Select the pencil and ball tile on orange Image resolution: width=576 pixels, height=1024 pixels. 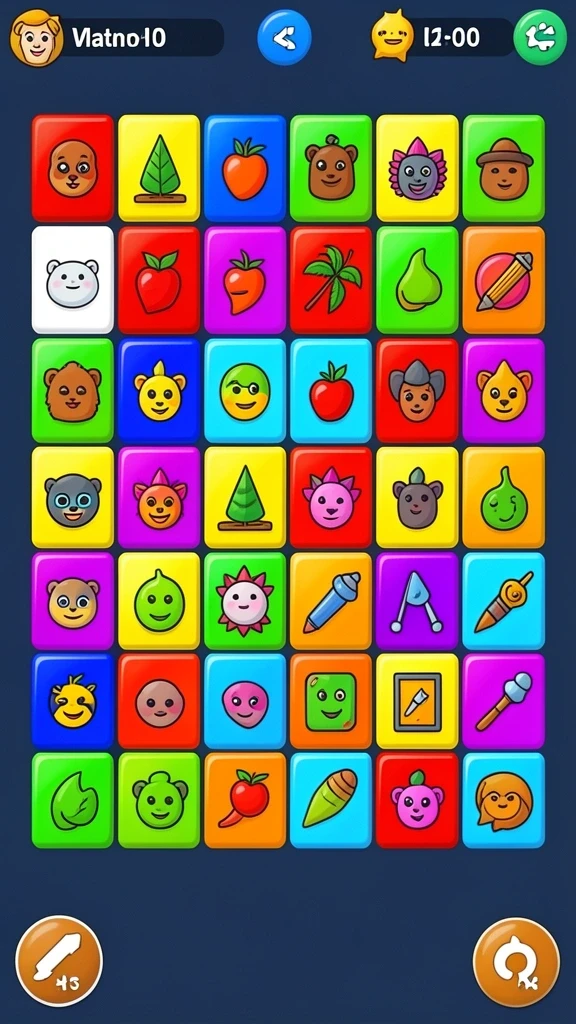point(504,280)
